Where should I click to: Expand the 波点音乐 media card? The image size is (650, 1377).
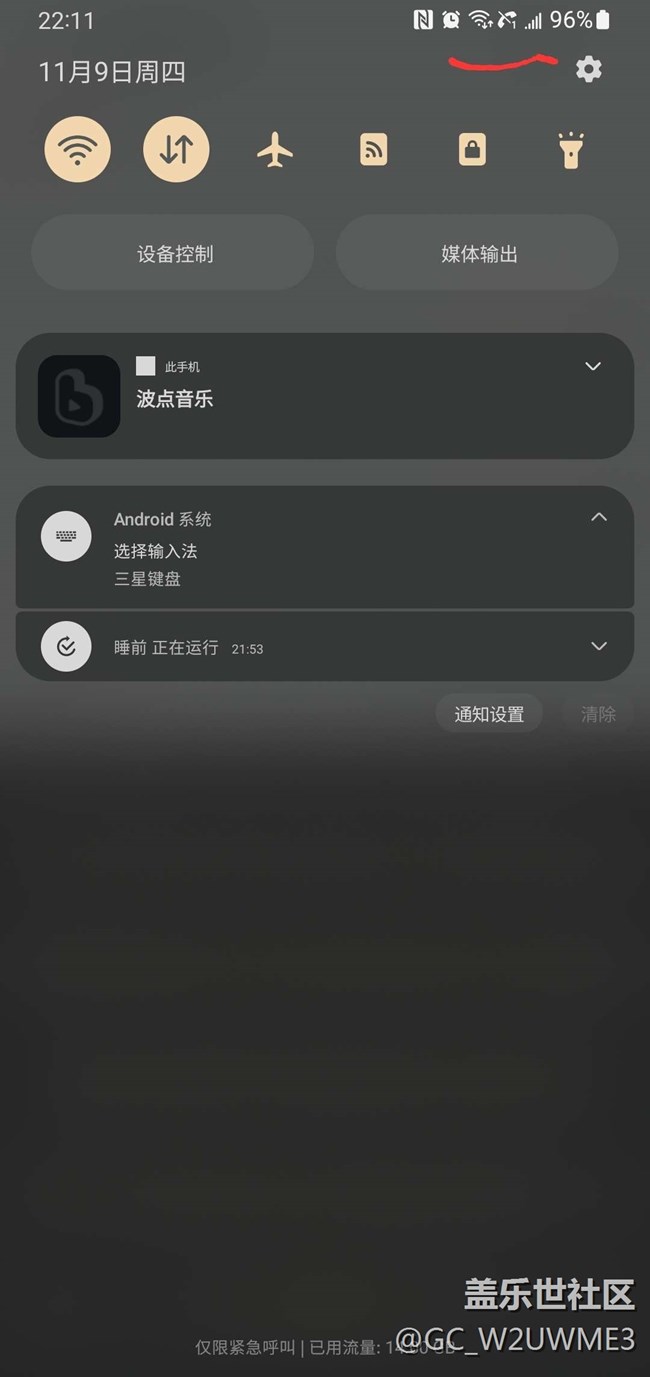(593, 367)
